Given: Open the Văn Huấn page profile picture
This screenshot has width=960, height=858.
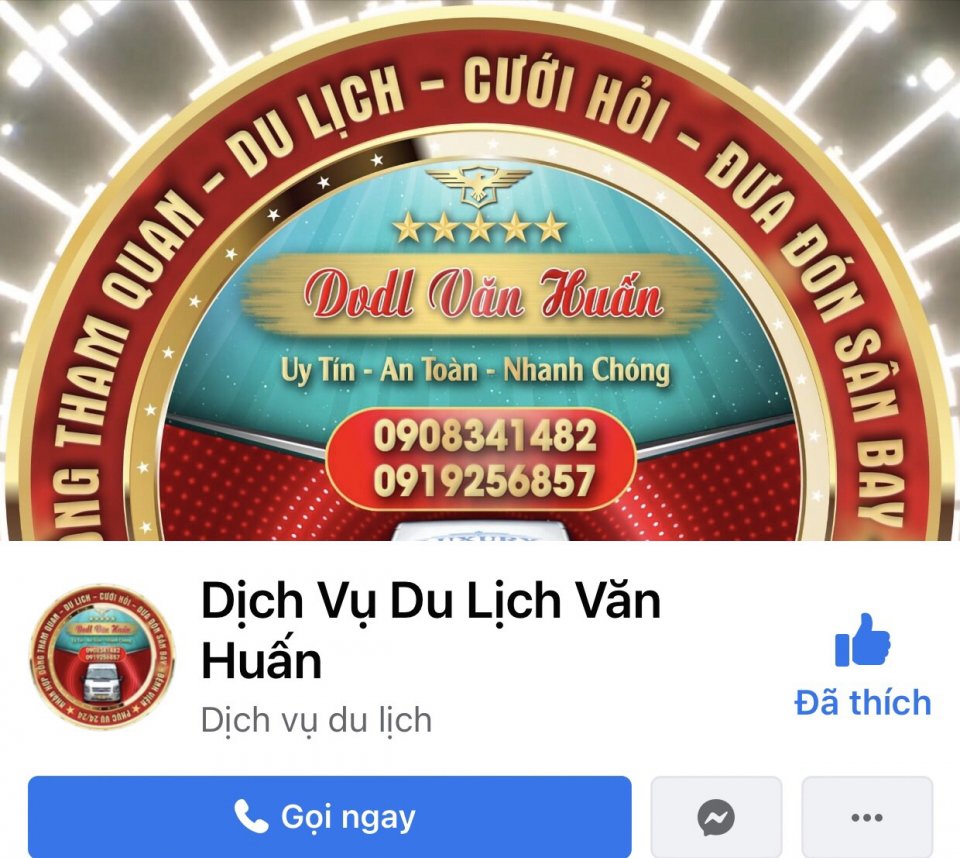Looking at the screenshot, I should click(x=101, y=656).
